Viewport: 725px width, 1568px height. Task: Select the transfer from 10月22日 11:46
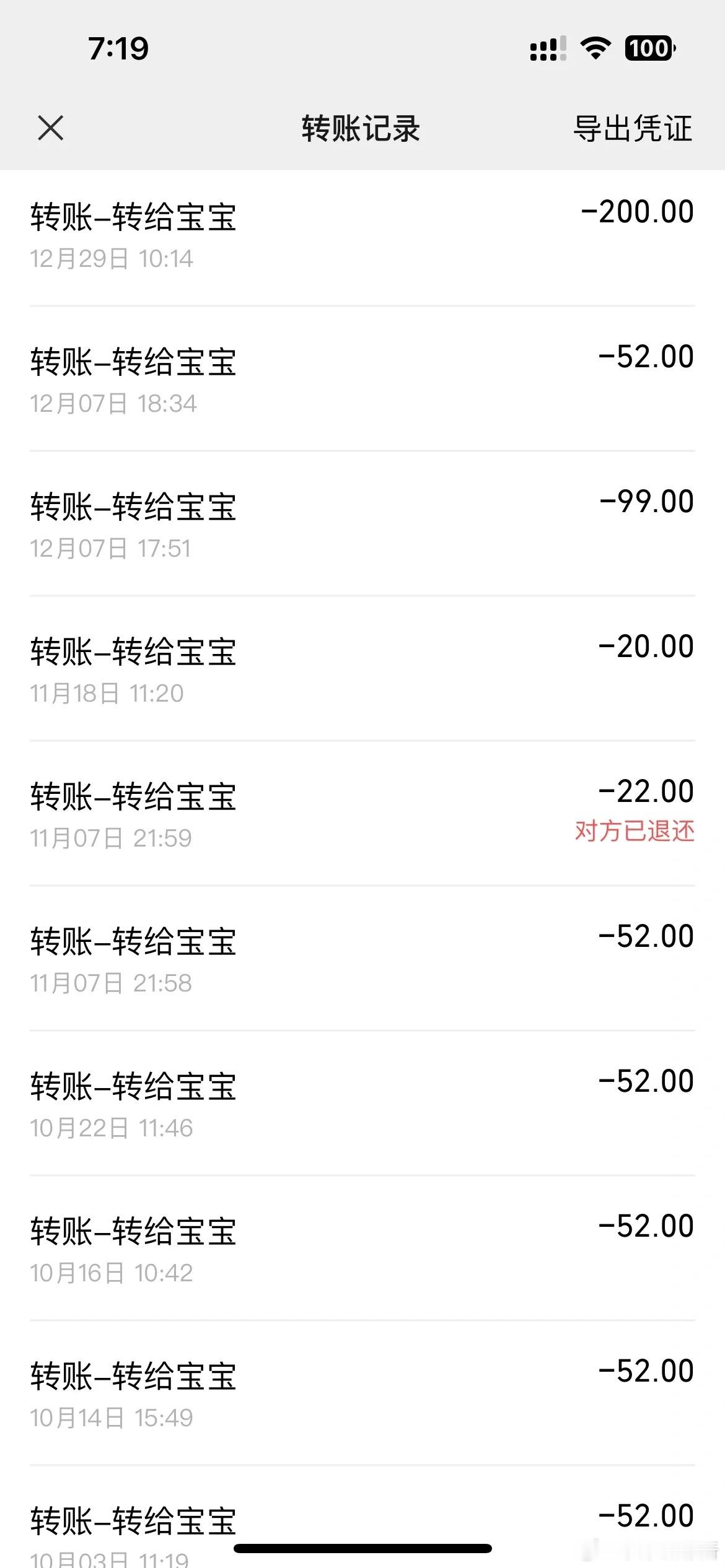[362, 1104]
